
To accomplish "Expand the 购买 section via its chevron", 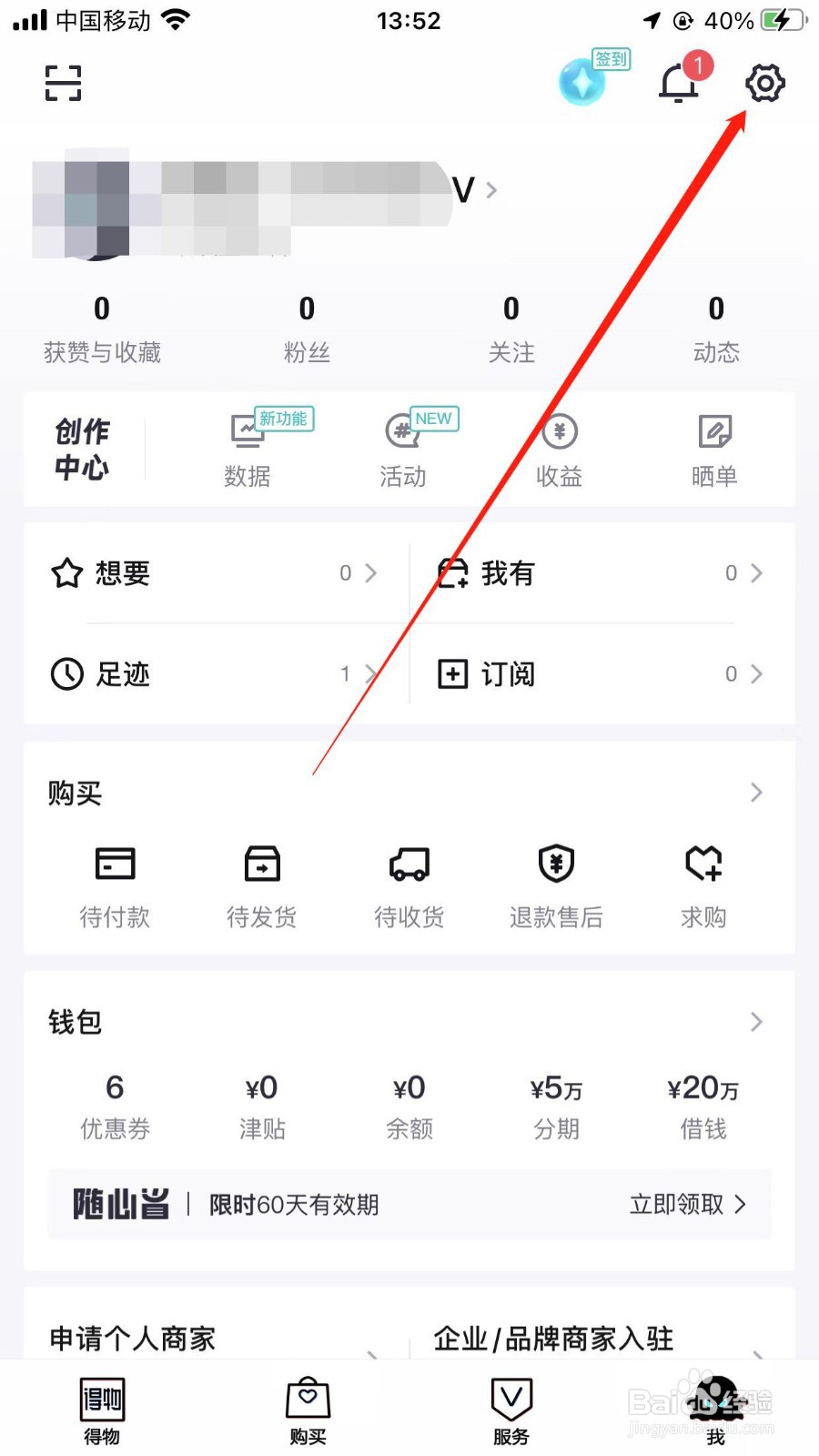I will click(755, 793).
